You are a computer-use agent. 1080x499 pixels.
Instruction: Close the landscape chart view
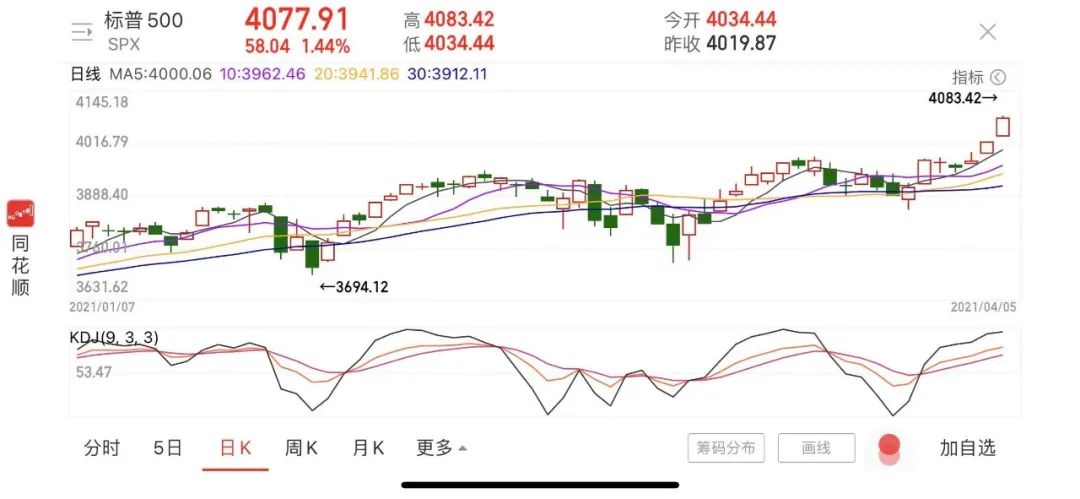coord(987,32)
